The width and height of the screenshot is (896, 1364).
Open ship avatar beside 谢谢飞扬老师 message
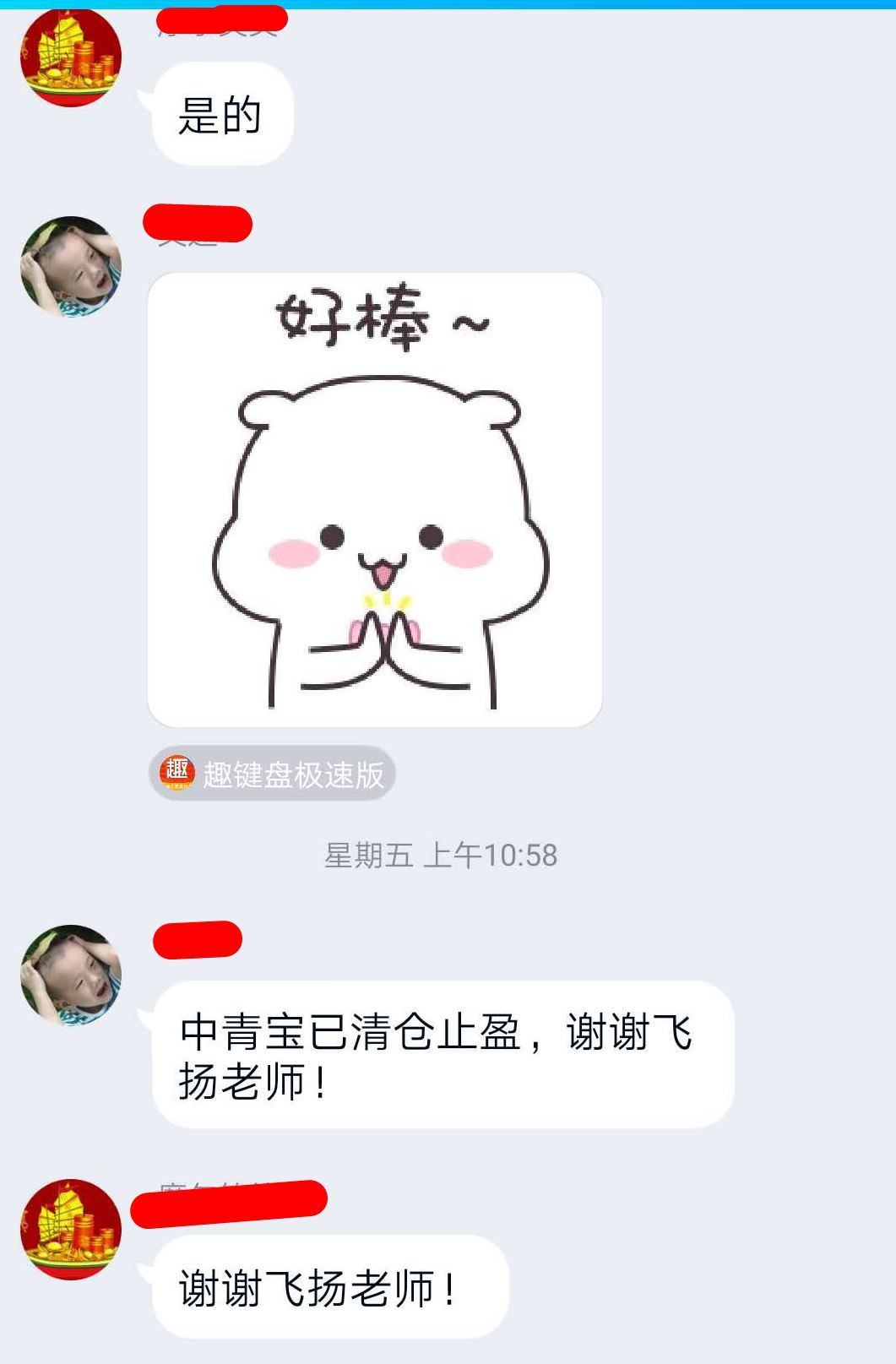click(x=71, y=1229)
